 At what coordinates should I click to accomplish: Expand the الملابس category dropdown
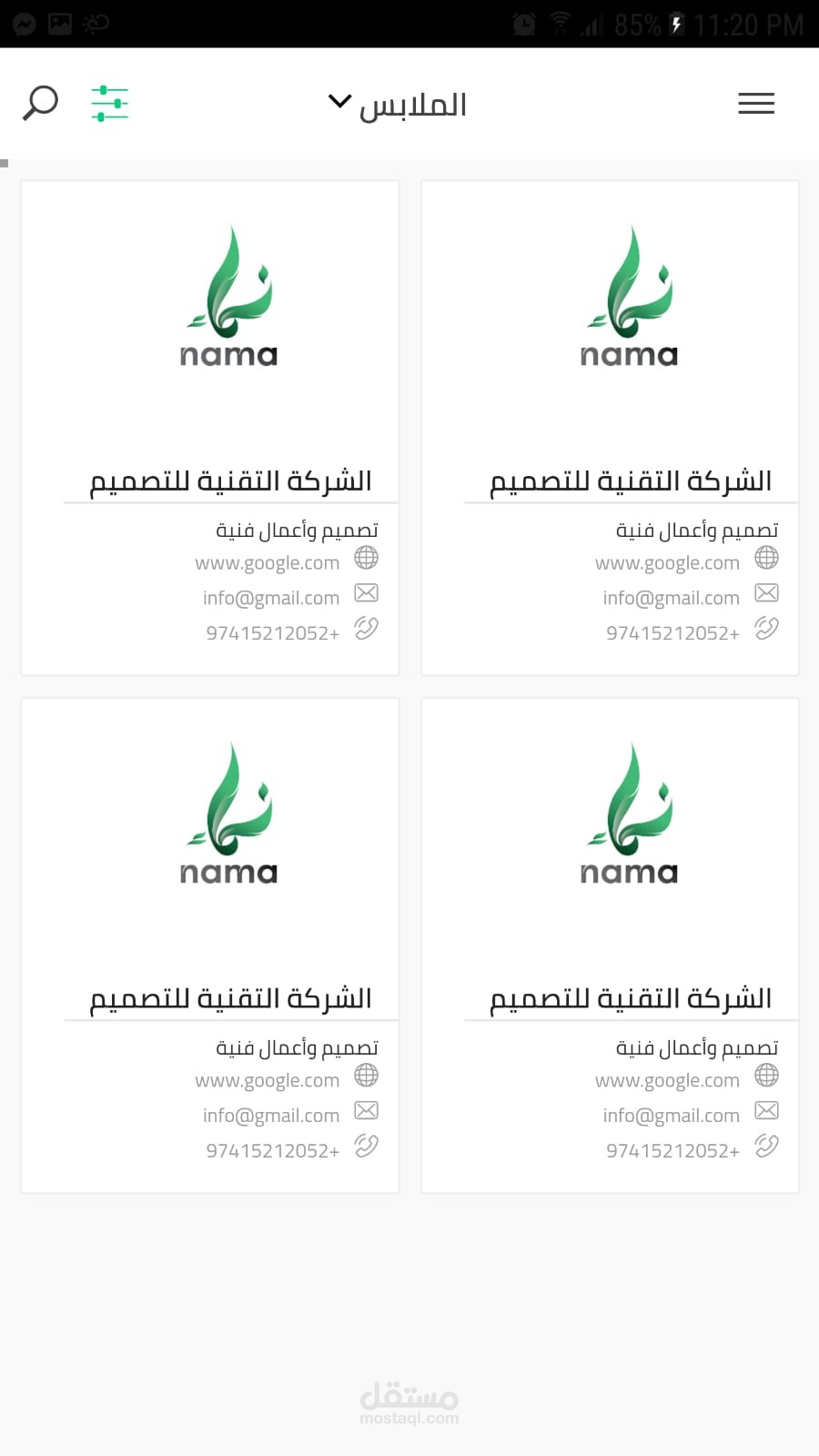pyautogui.click(x=398, y=104)
